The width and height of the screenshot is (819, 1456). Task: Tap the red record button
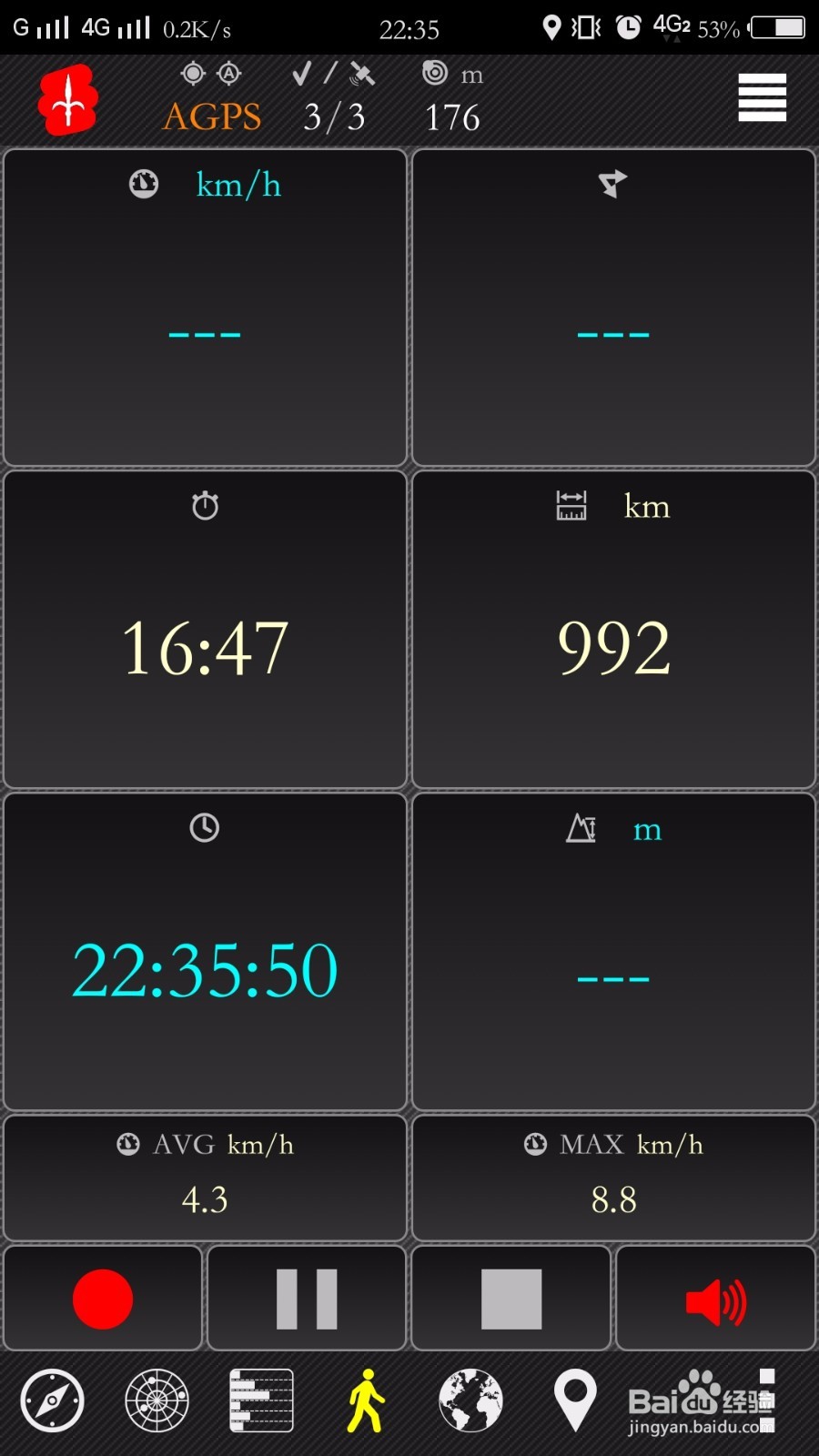103,1299
